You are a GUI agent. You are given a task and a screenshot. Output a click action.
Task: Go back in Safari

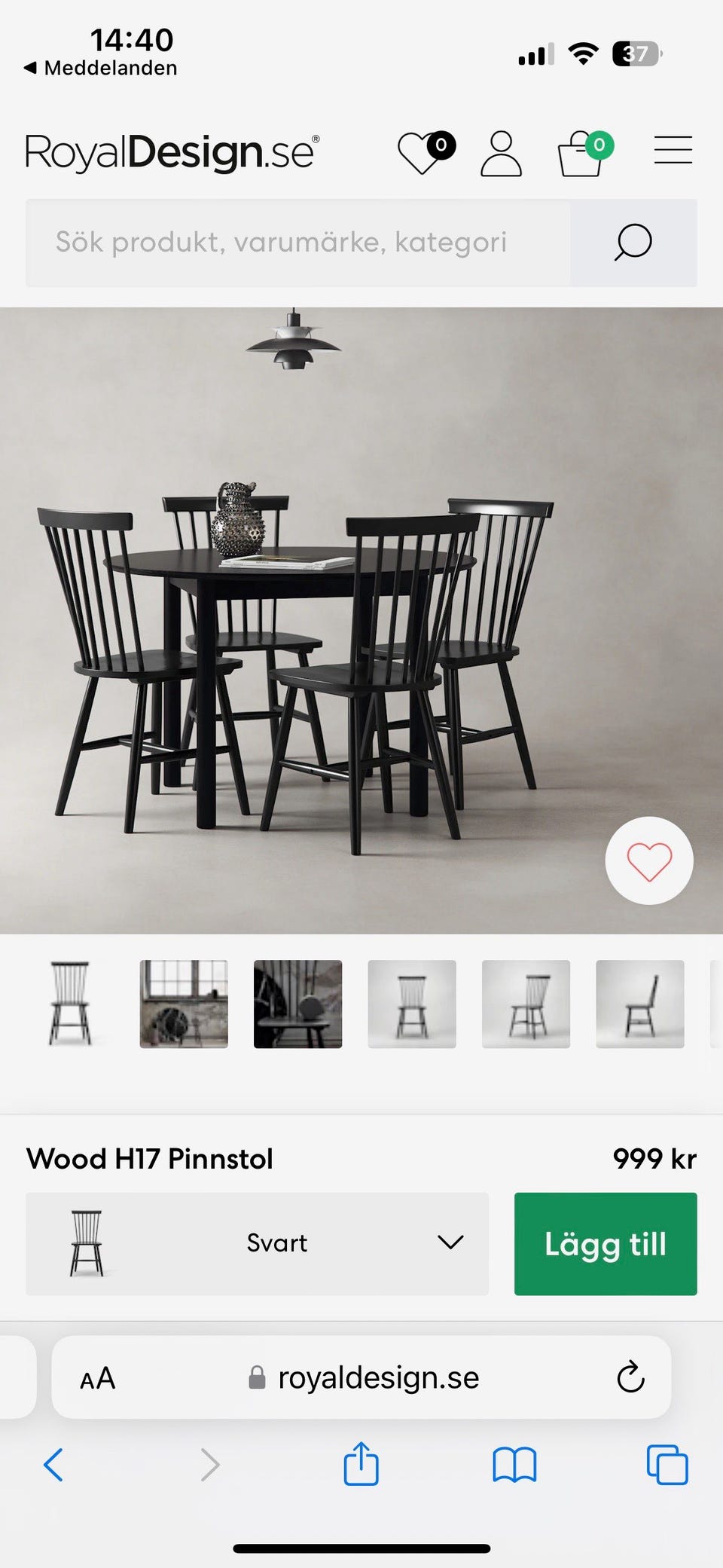pyautogui.click(x=53, y=1465)
